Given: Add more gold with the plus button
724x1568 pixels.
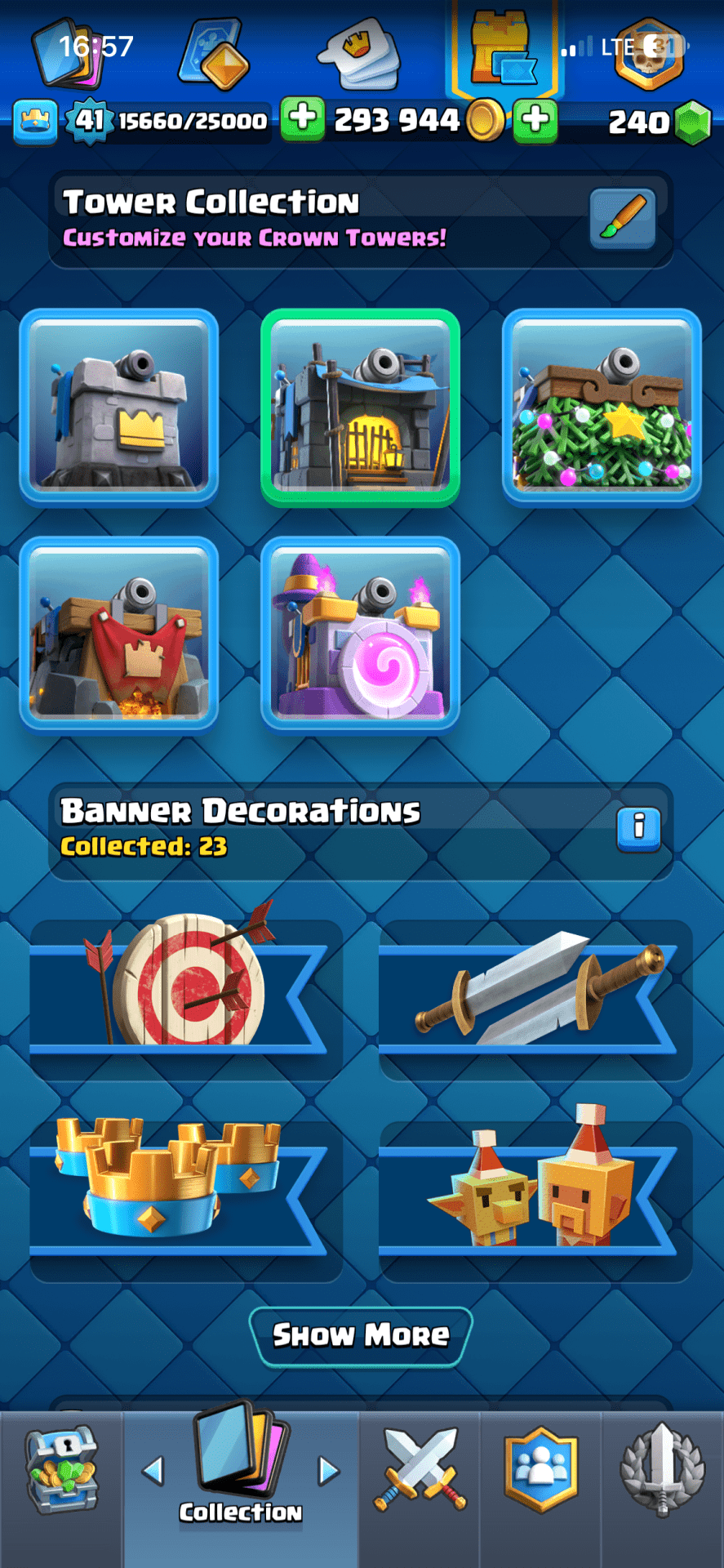Looking at the screenshot, I should click(303, 119).
